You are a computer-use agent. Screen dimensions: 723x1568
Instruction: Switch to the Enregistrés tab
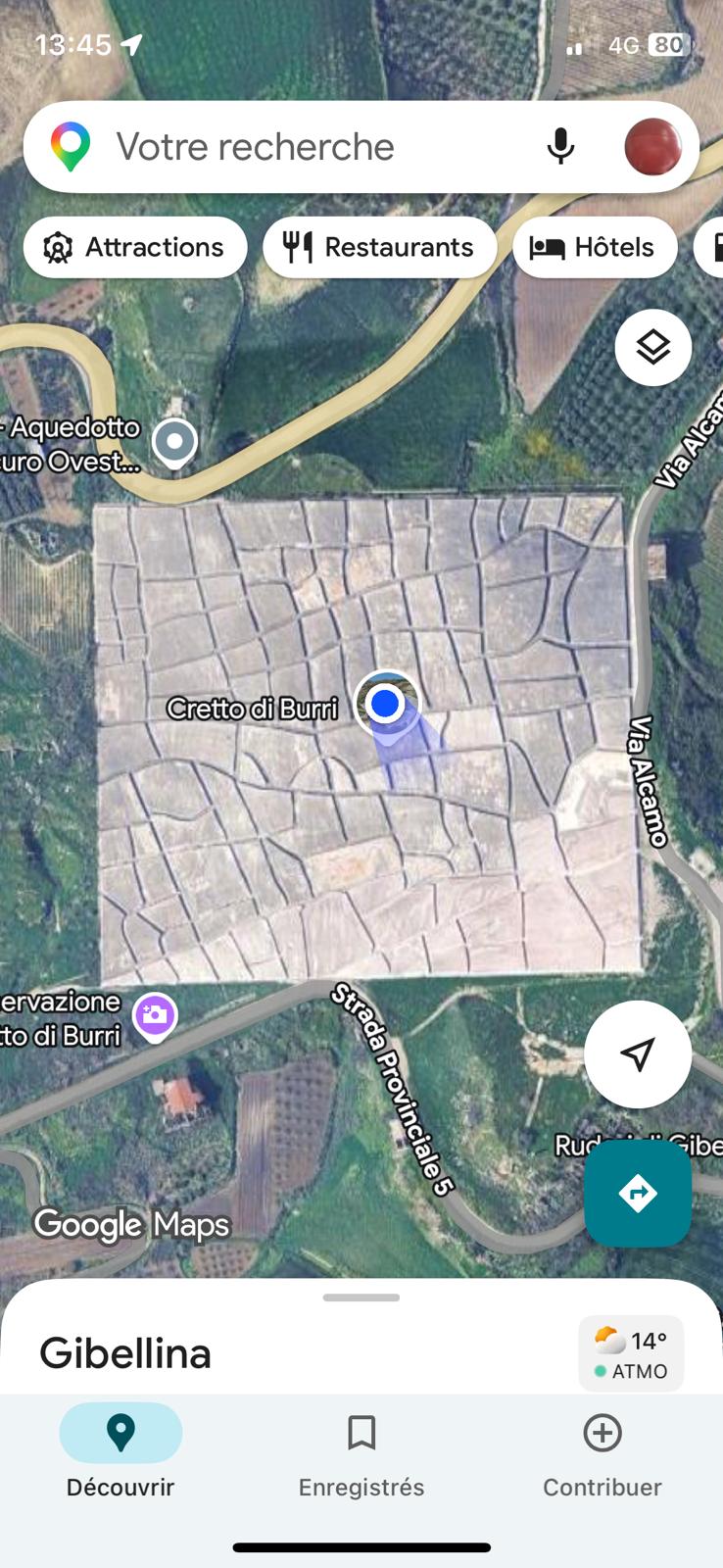[361, 1450]
